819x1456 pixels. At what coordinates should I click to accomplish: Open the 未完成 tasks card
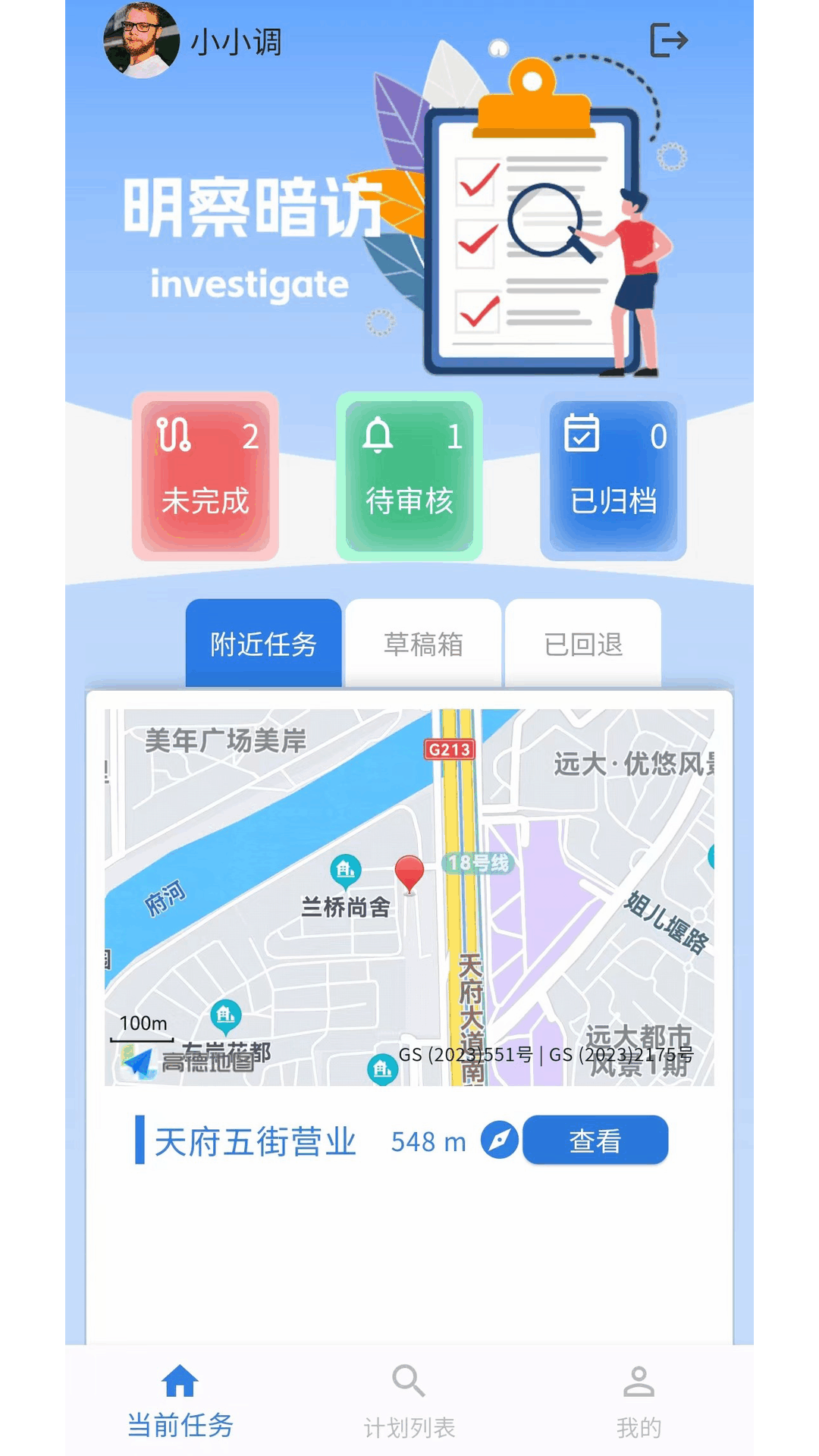pyautogui.click(x=206, y=476)
